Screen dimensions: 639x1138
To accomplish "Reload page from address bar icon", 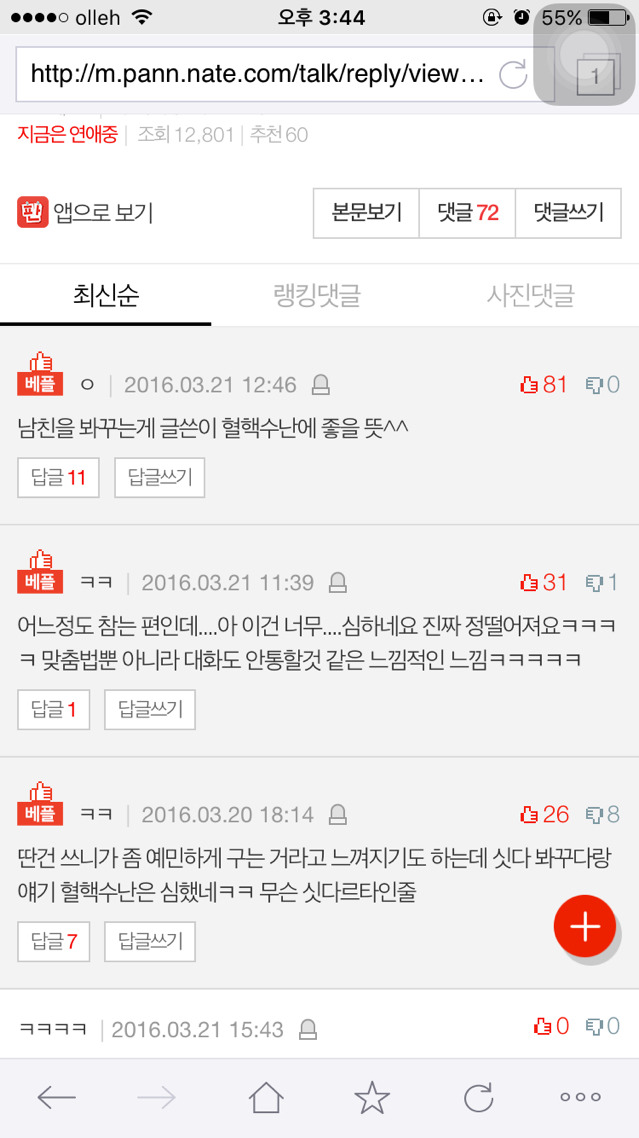I will pyautogui.click(x=512, y=73).
